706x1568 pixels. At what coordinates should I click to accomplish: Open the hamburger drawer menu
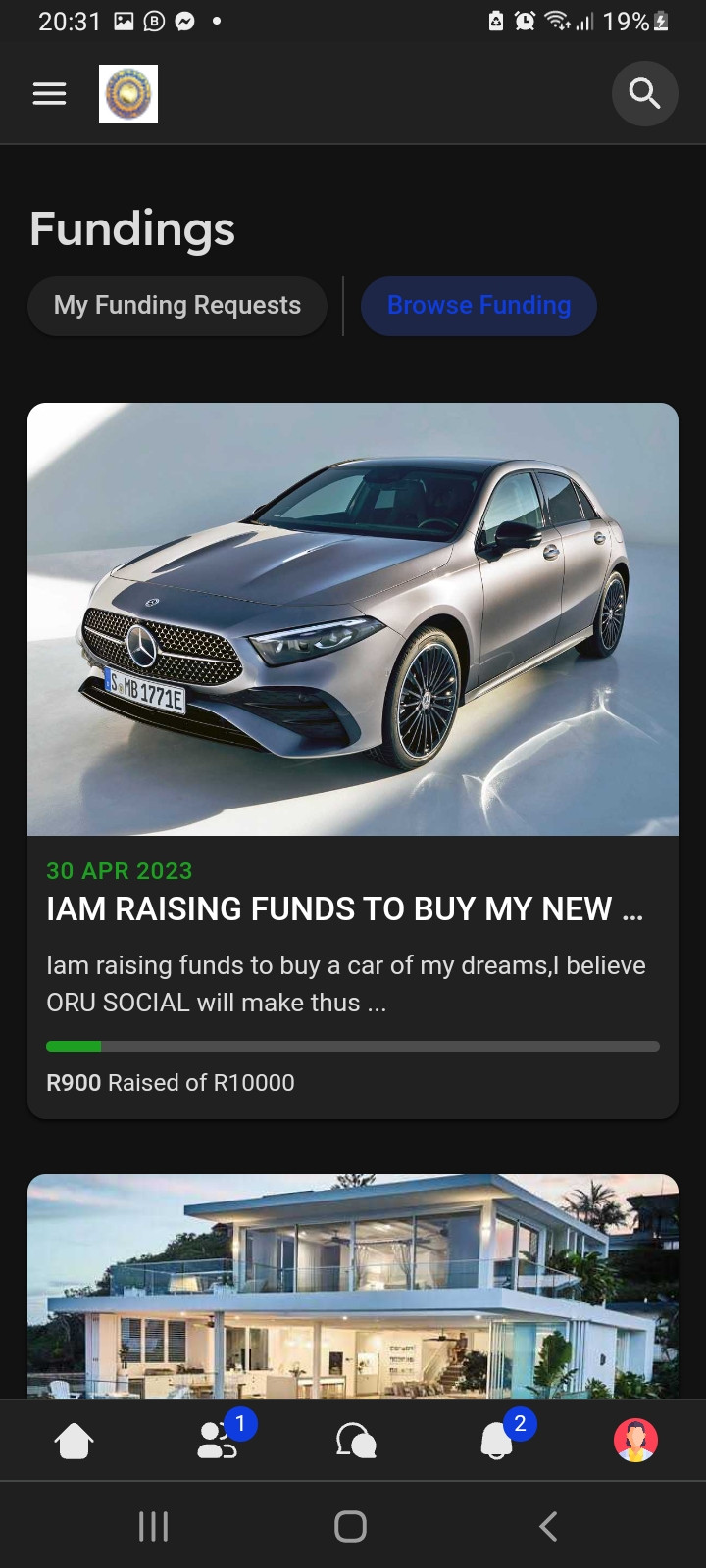pos(49,94)
